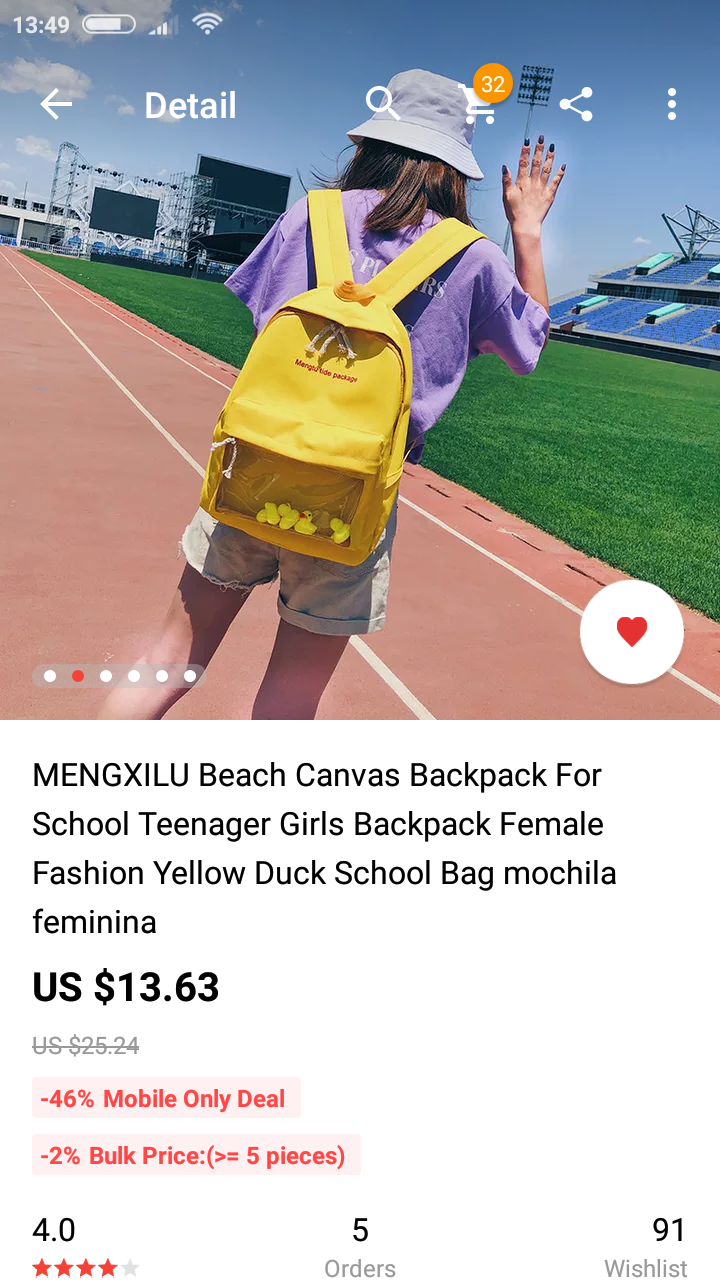Go back from the Detail page
Image resolution: width=720 pixels, height=1280 pixels.
tap(56, 104)
